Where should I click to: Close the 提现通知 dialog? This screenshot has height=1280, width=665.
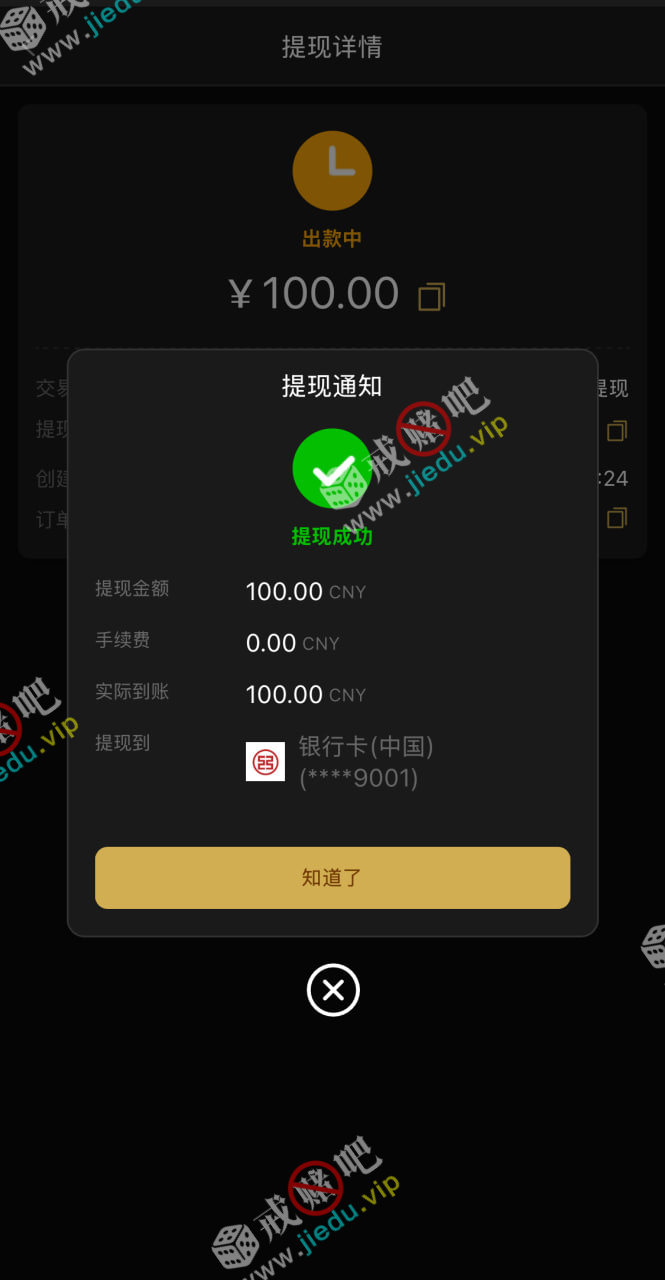click(x=333, y=990)
